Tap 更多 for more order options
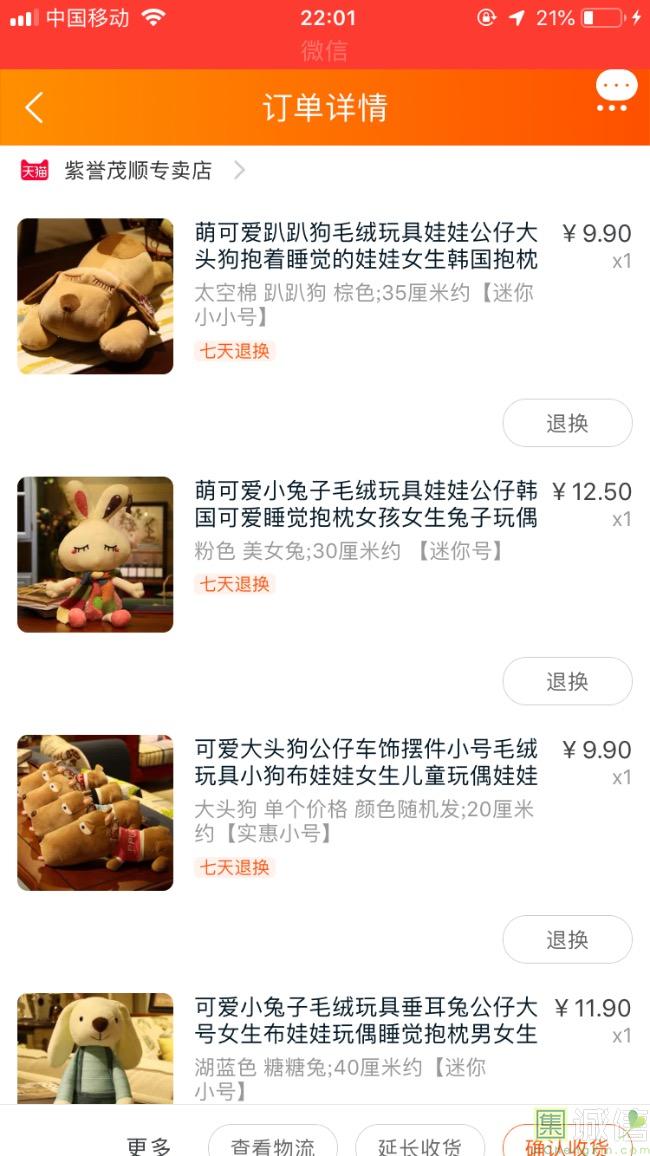Screen dimensions: 650x1156 [x=149, y=1145]
